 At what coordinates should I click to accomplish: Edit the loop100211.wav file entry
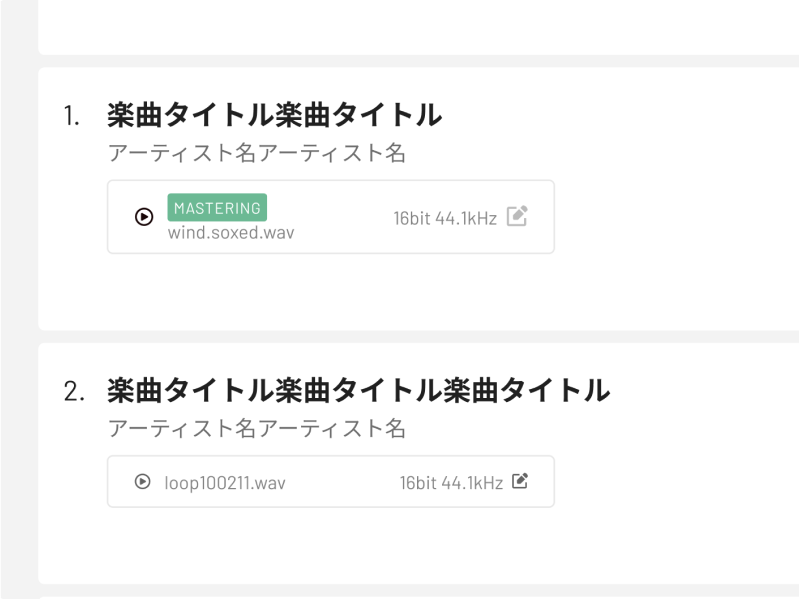coord(520,482)
